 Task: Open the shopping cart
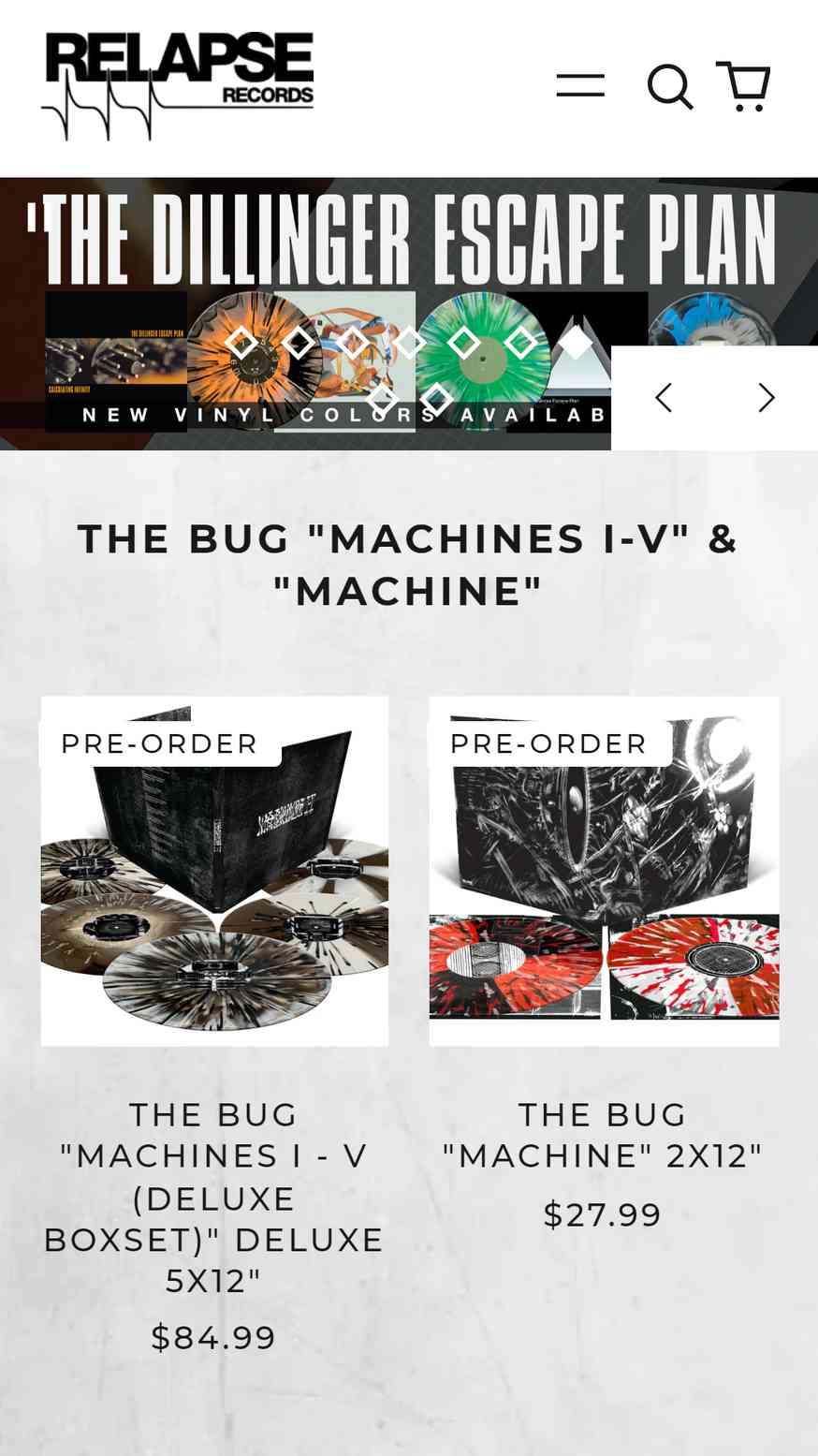744,86
